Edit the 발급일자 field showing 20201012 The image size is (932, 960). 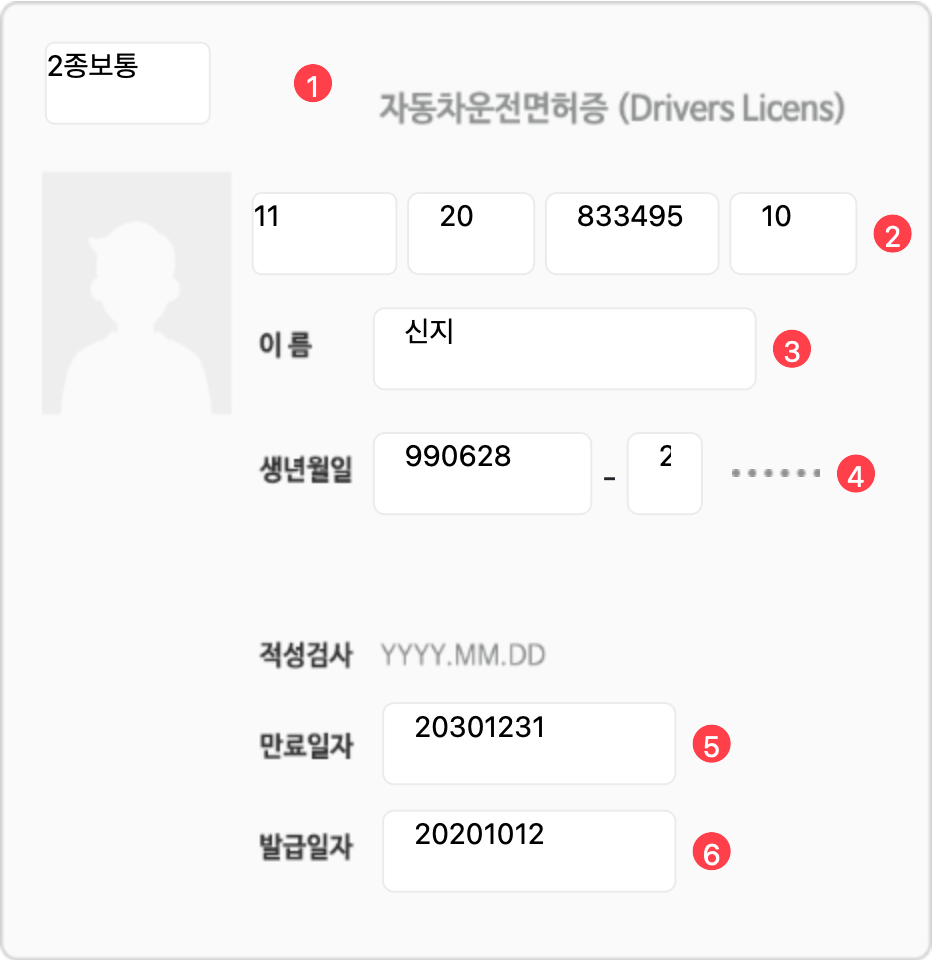pyautogui.click(x=528, y=850)
